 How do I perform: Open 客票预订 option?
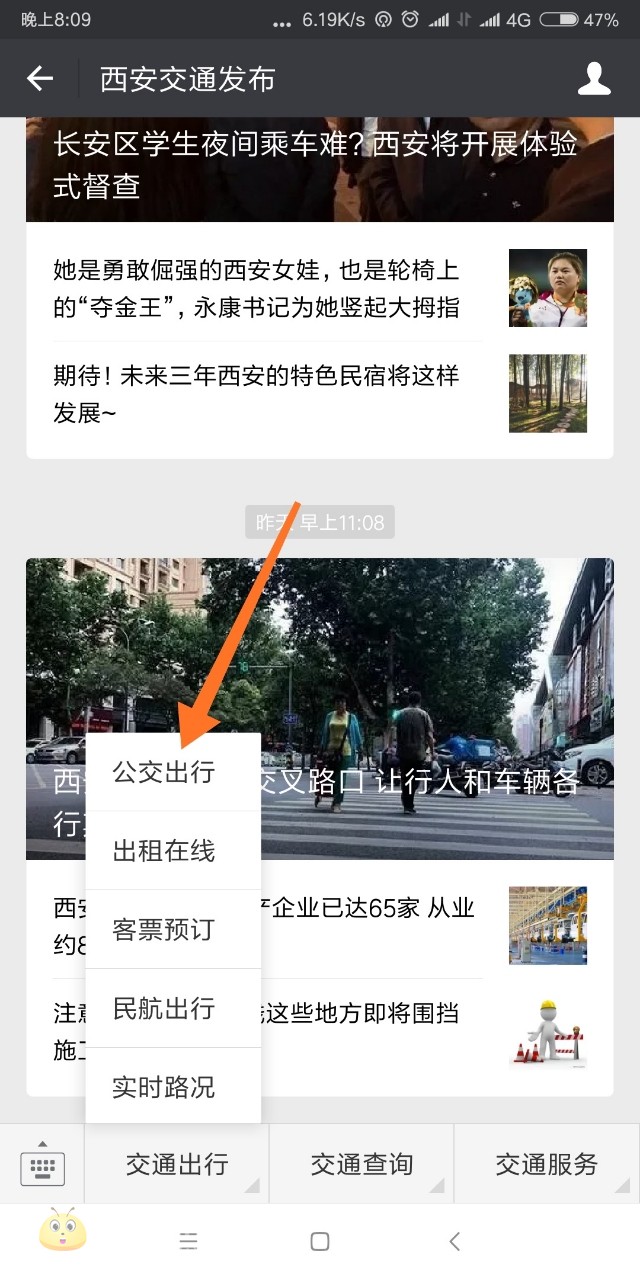point(164,929)
